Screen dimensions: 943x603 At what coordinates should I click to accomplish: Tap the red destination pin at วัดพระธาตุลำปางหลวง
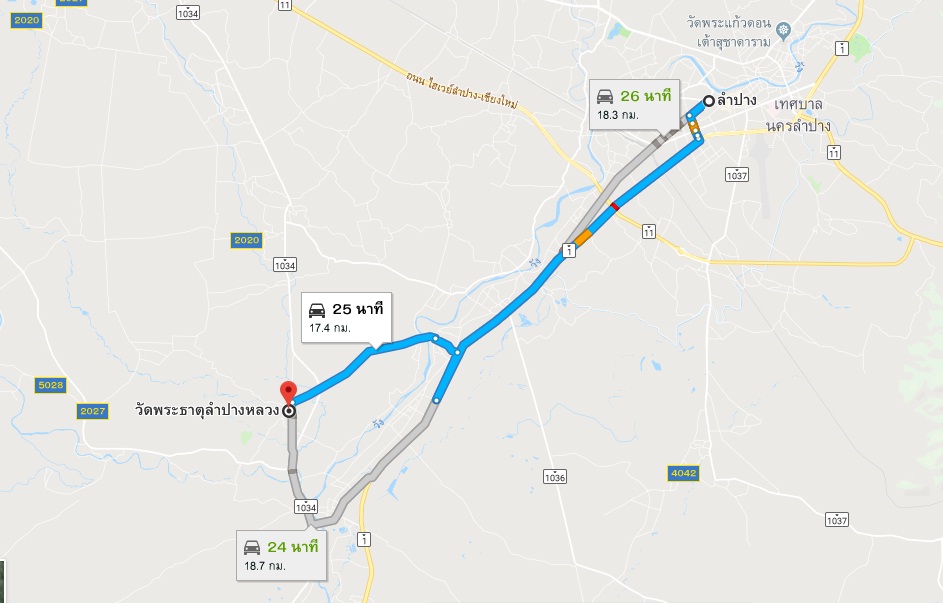click(288, 391)
